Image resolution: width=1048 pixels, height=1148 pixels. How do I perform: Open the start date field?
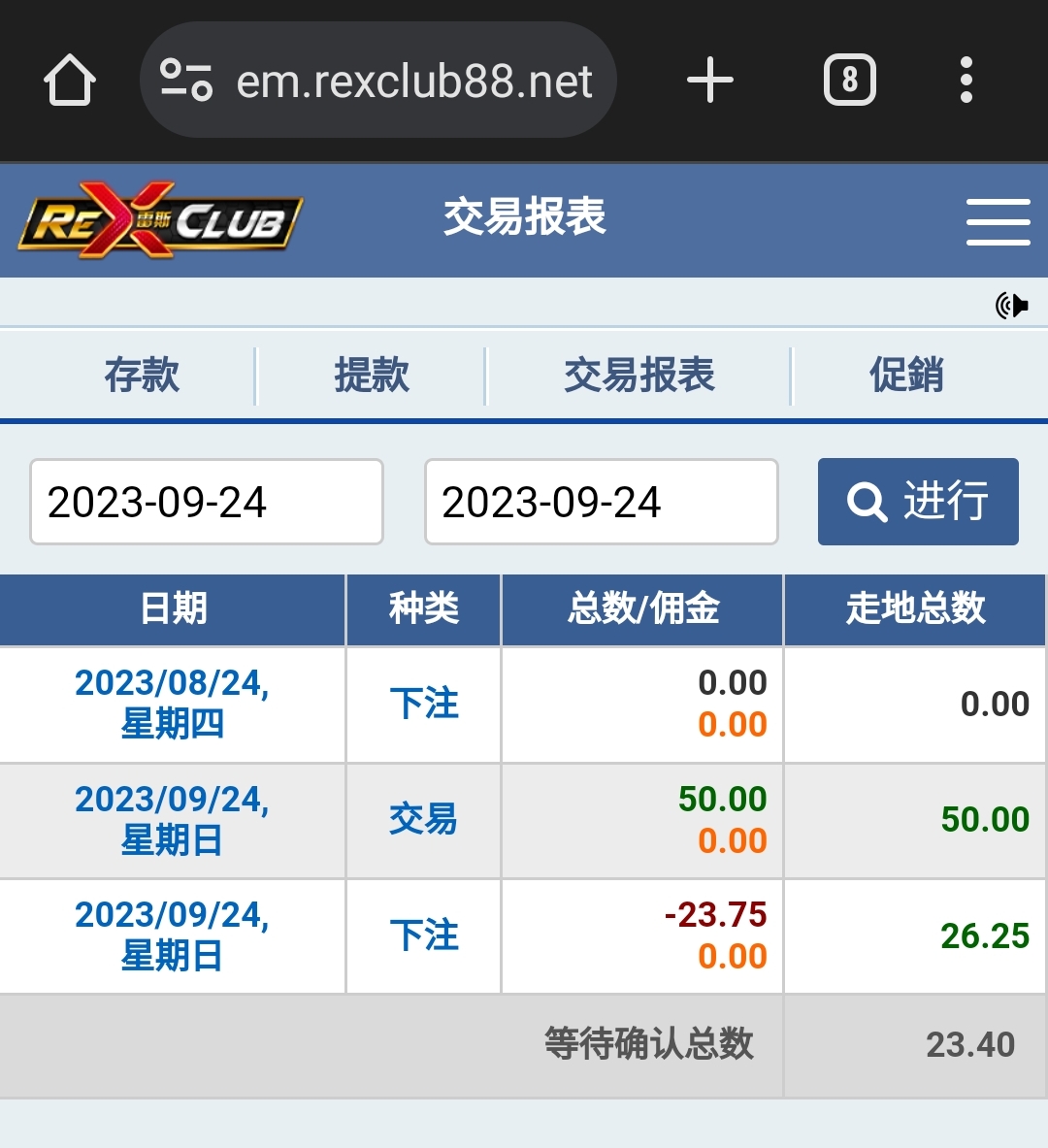207,502
